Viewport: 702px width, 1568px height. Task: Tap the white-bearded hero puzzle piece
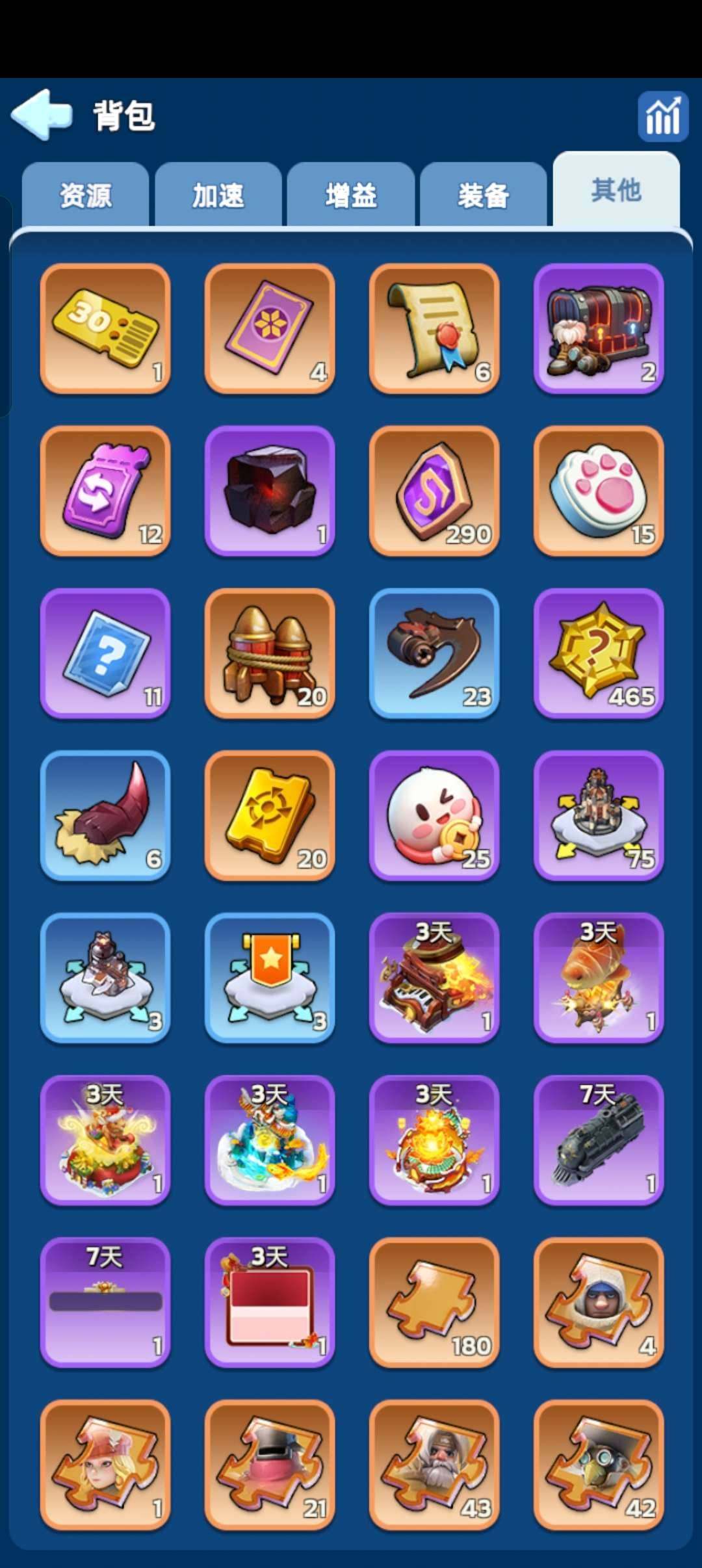pos(434,1465)
